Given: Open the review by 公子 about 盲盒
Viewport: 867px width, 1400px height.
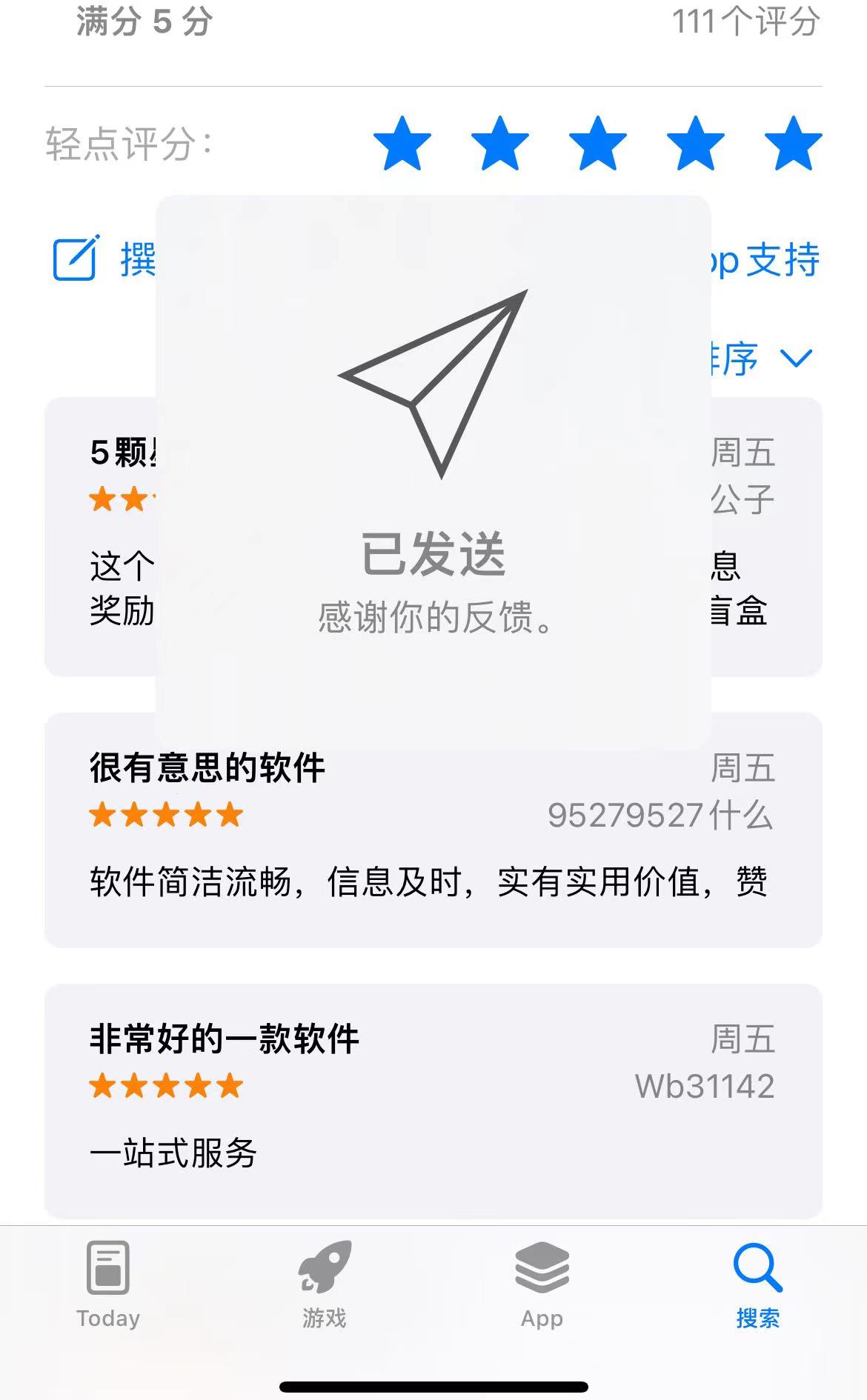Looking at the screenshot, I should click(x=433, y=537).
